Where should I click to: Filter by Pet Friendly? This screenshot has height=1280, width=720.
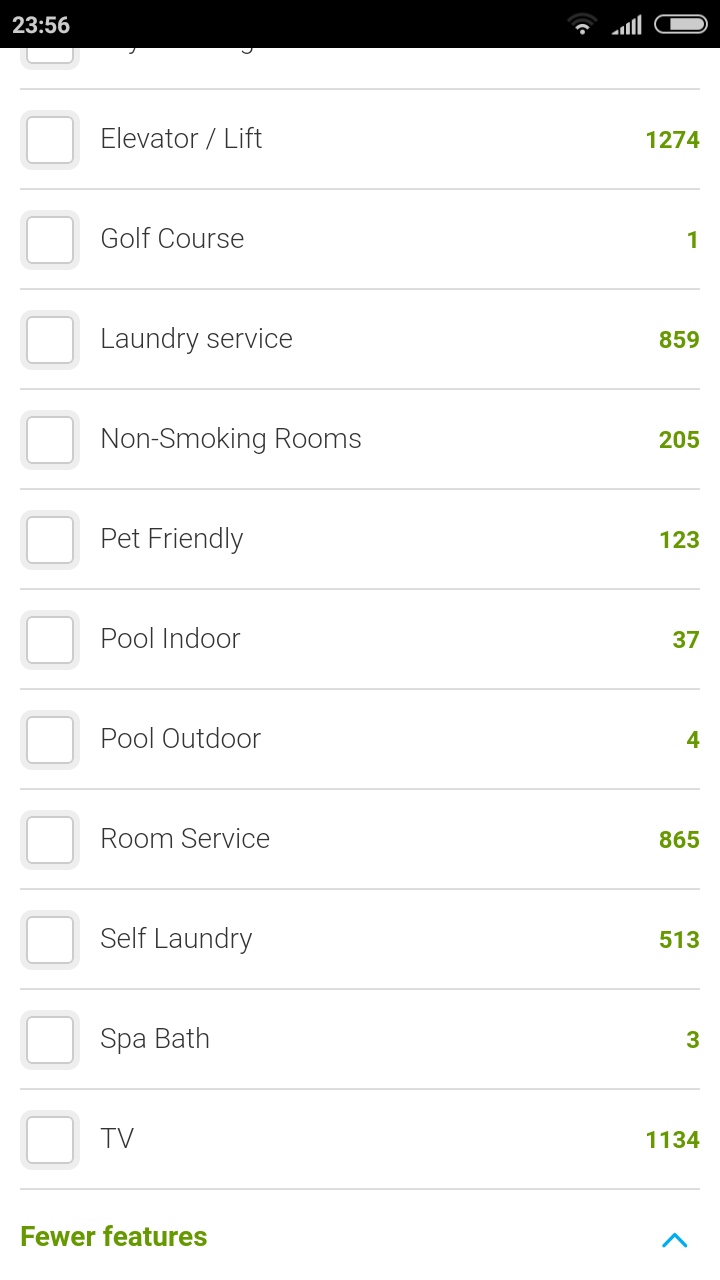(50, 540)
